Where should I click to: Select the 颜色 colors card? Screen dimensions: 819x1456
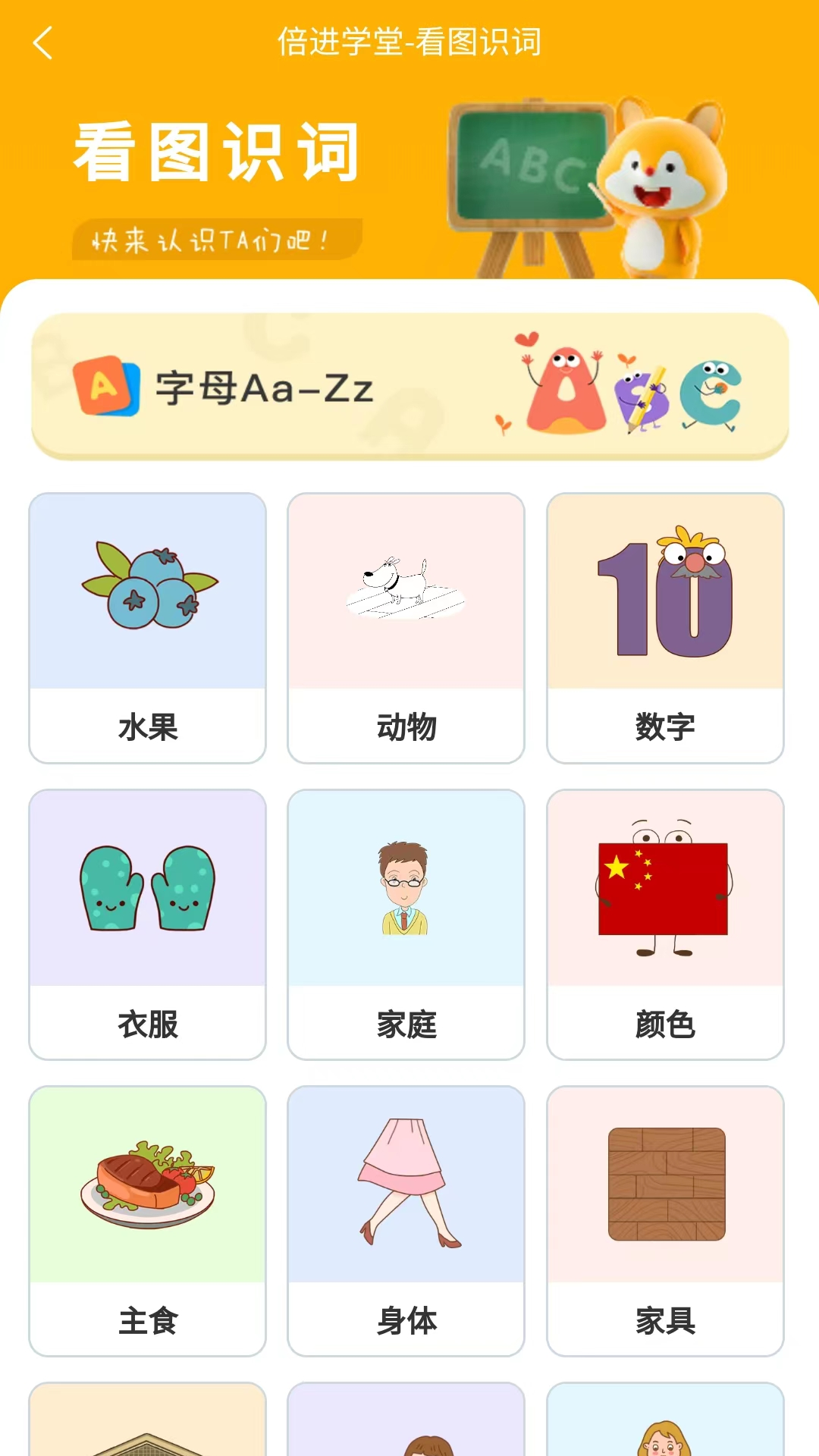[665, 924]
